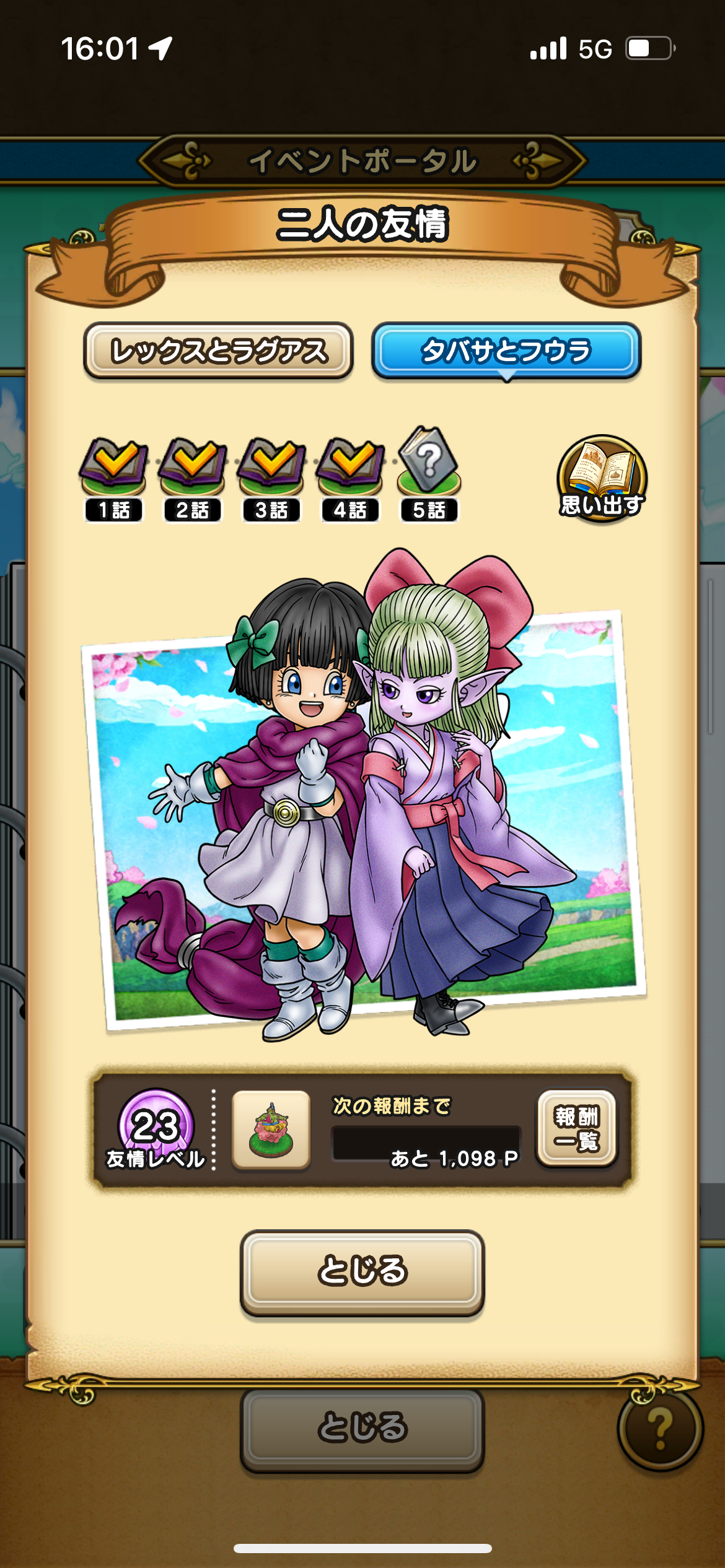Screen dimensions: 725x1568
Task: Open the question mark help button
Action: point(661,1429)
